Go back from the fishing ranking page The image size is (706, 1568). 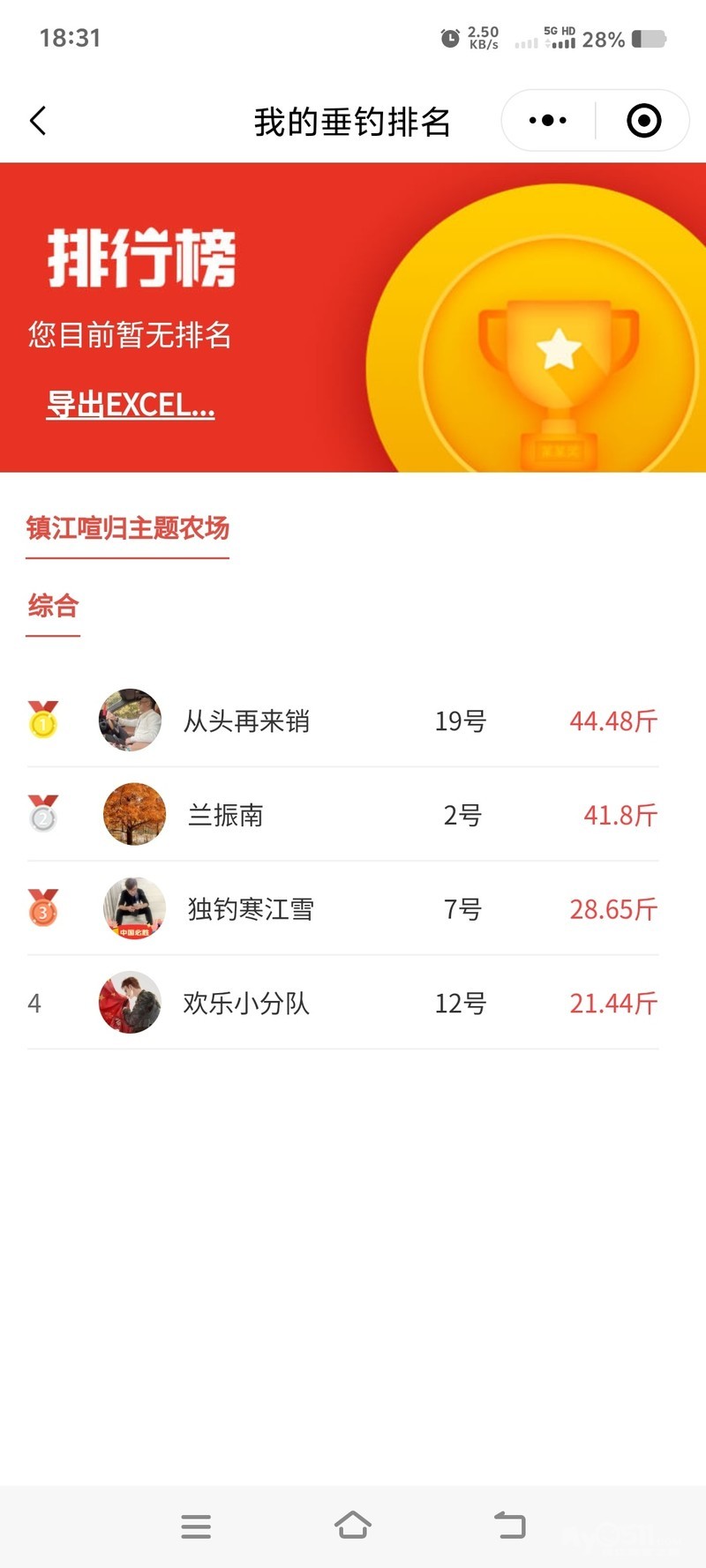(x=38, y=121)
